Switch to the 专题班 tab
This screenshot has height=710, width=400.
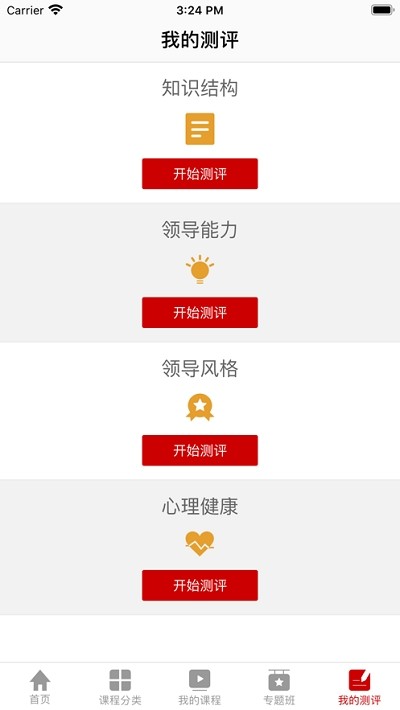[280, 687]
